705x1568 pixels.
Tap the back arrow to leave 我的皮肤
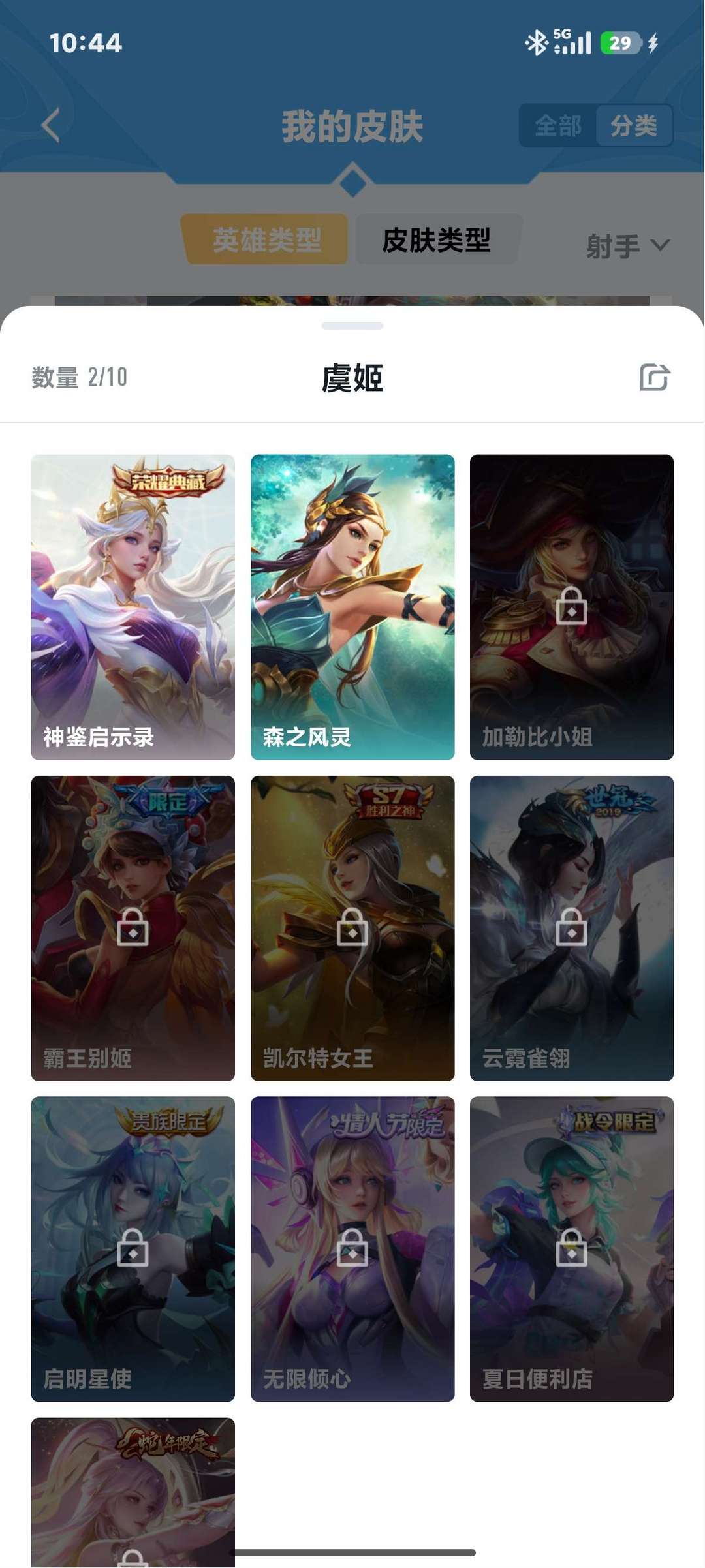(51, 125)
